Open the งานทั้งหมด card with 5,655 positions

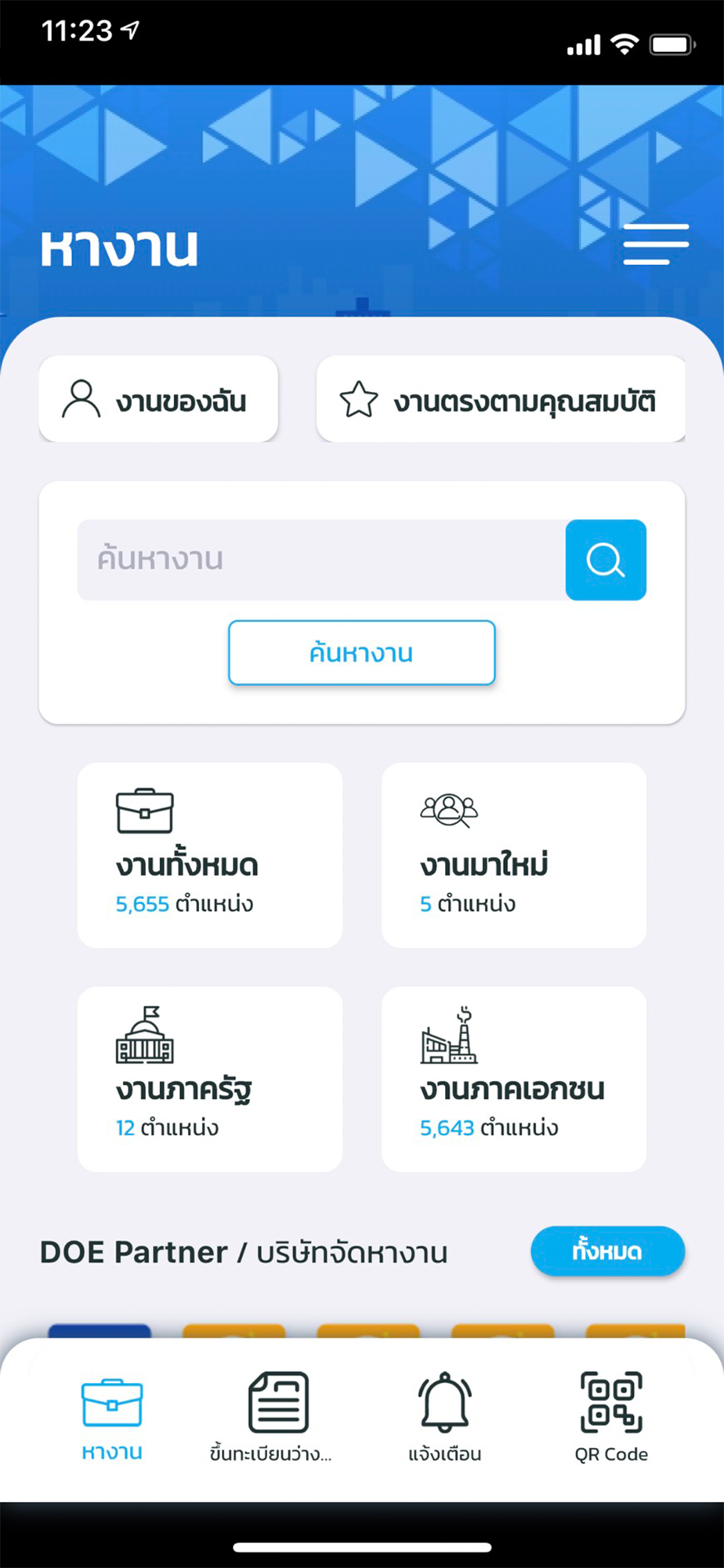(x=209, y=855)
